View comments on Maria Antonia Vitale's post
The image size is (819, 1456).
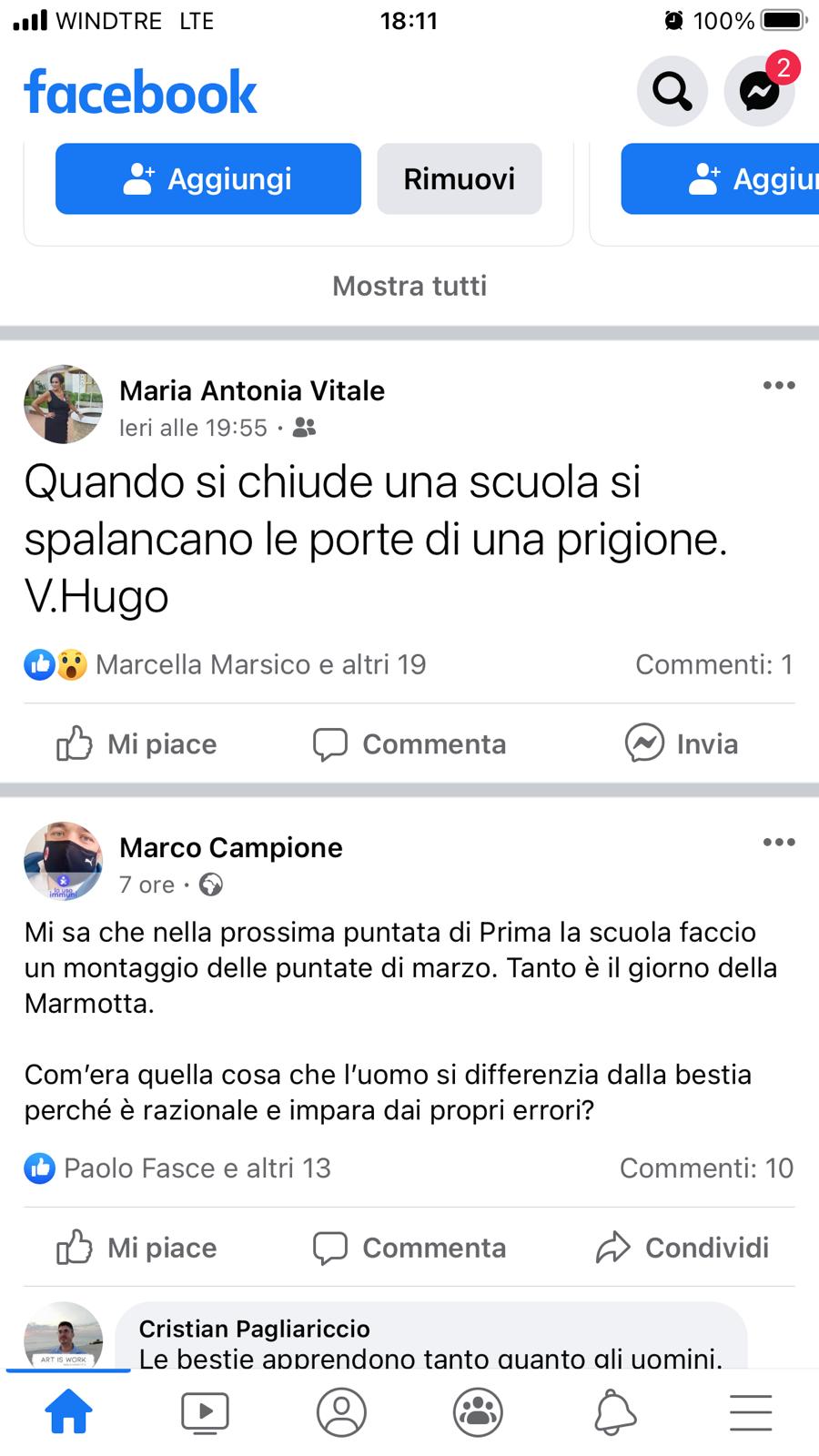[713, 664]
